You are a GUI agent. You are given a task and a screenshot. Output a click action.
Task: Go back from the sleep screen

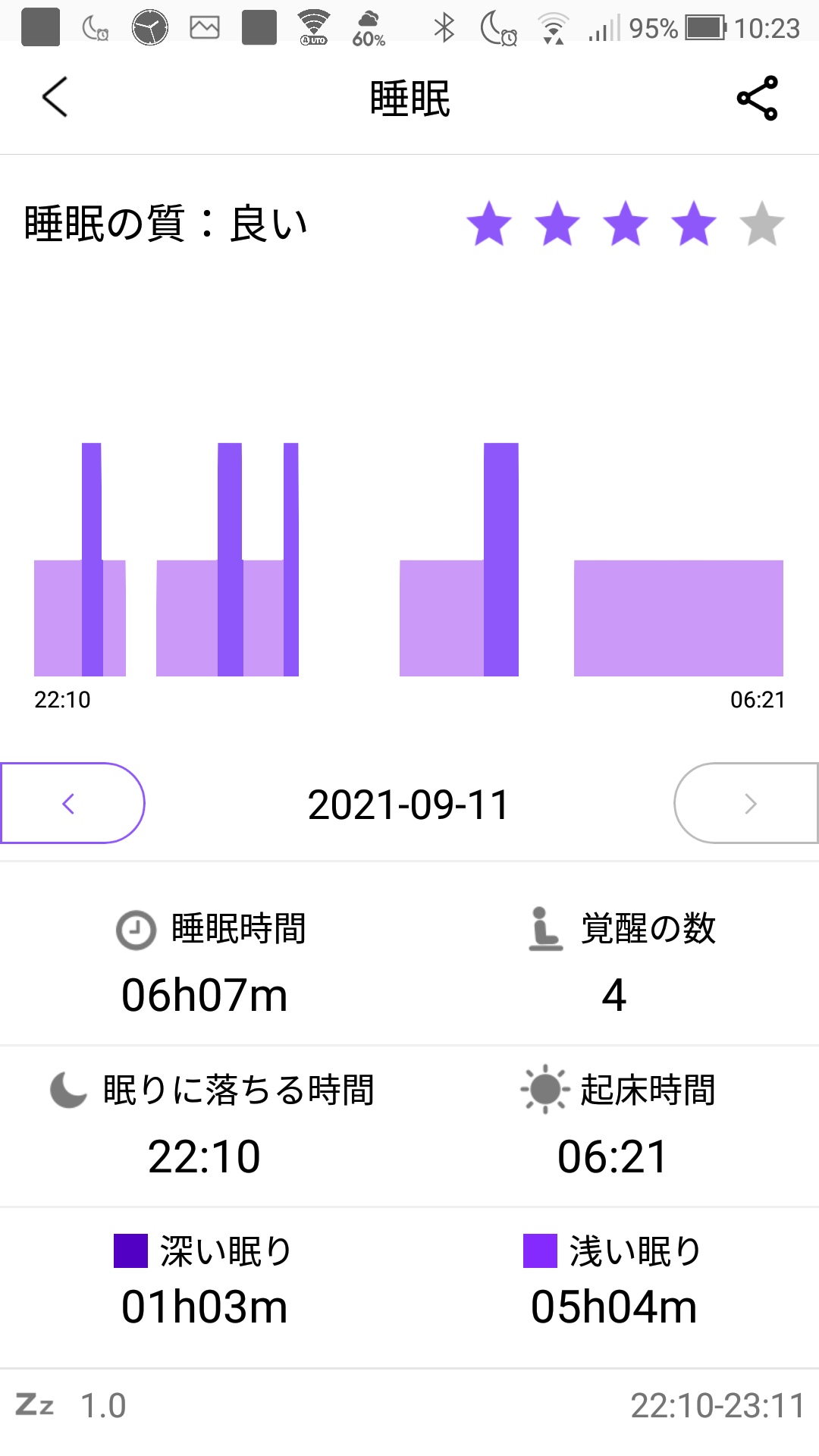tap(55, 97)
